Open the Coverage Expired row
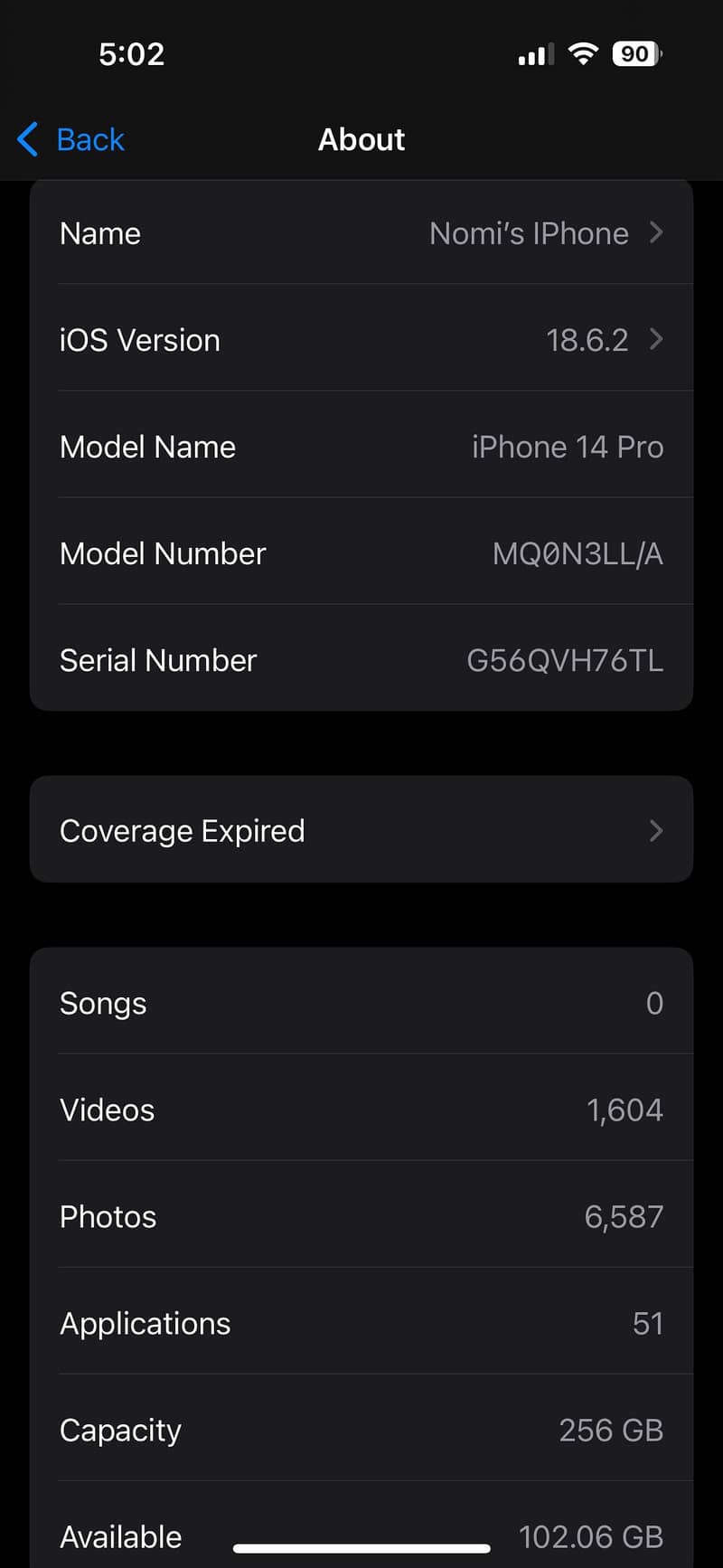Image resolution: width=723 pixels, height=1568 pixels. pyautogui.click(x=361, y=830)
